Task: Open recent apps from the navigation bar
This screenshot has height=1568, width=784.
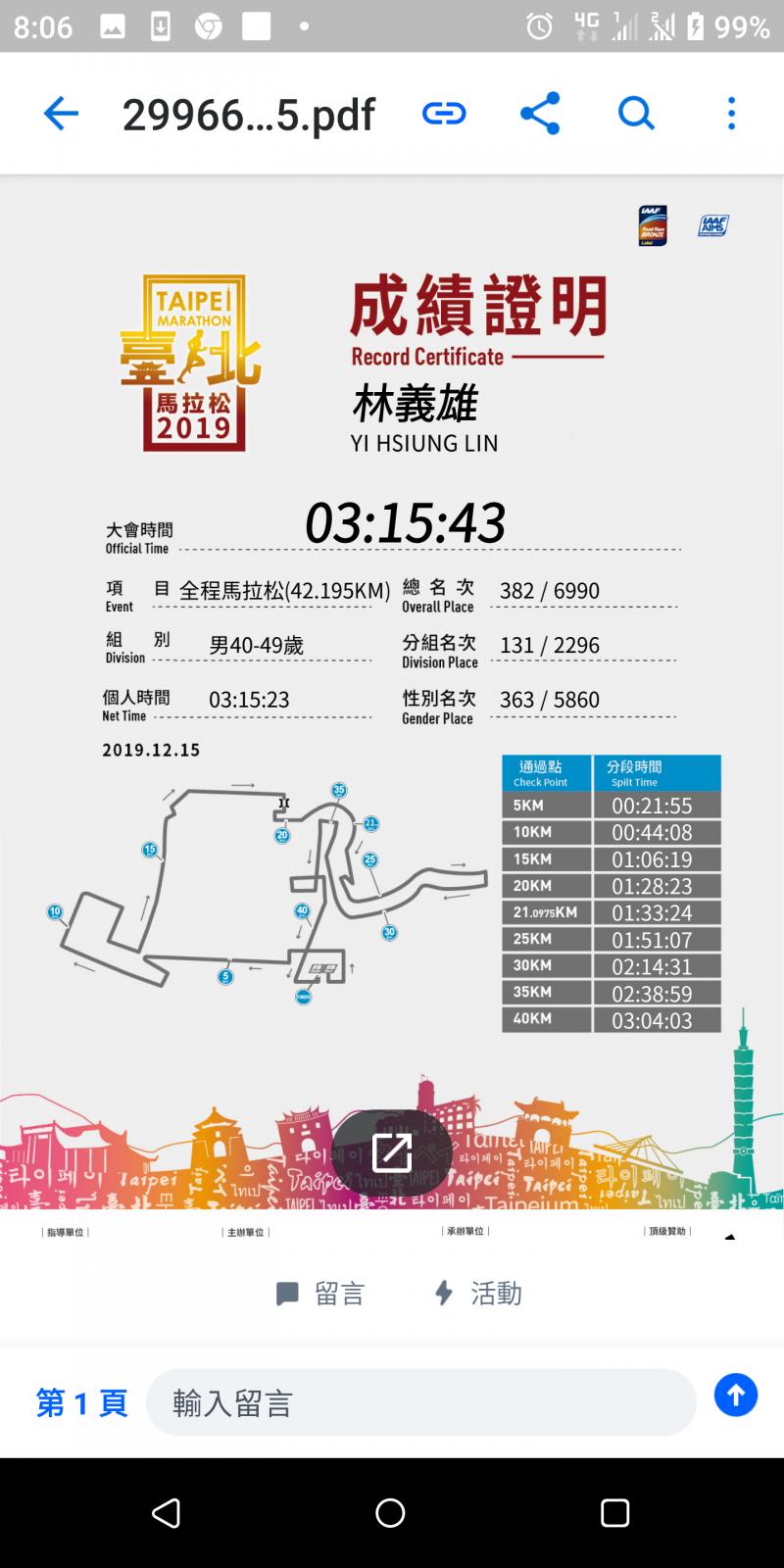Action: pyautogui.click(x=614, y=1513)
